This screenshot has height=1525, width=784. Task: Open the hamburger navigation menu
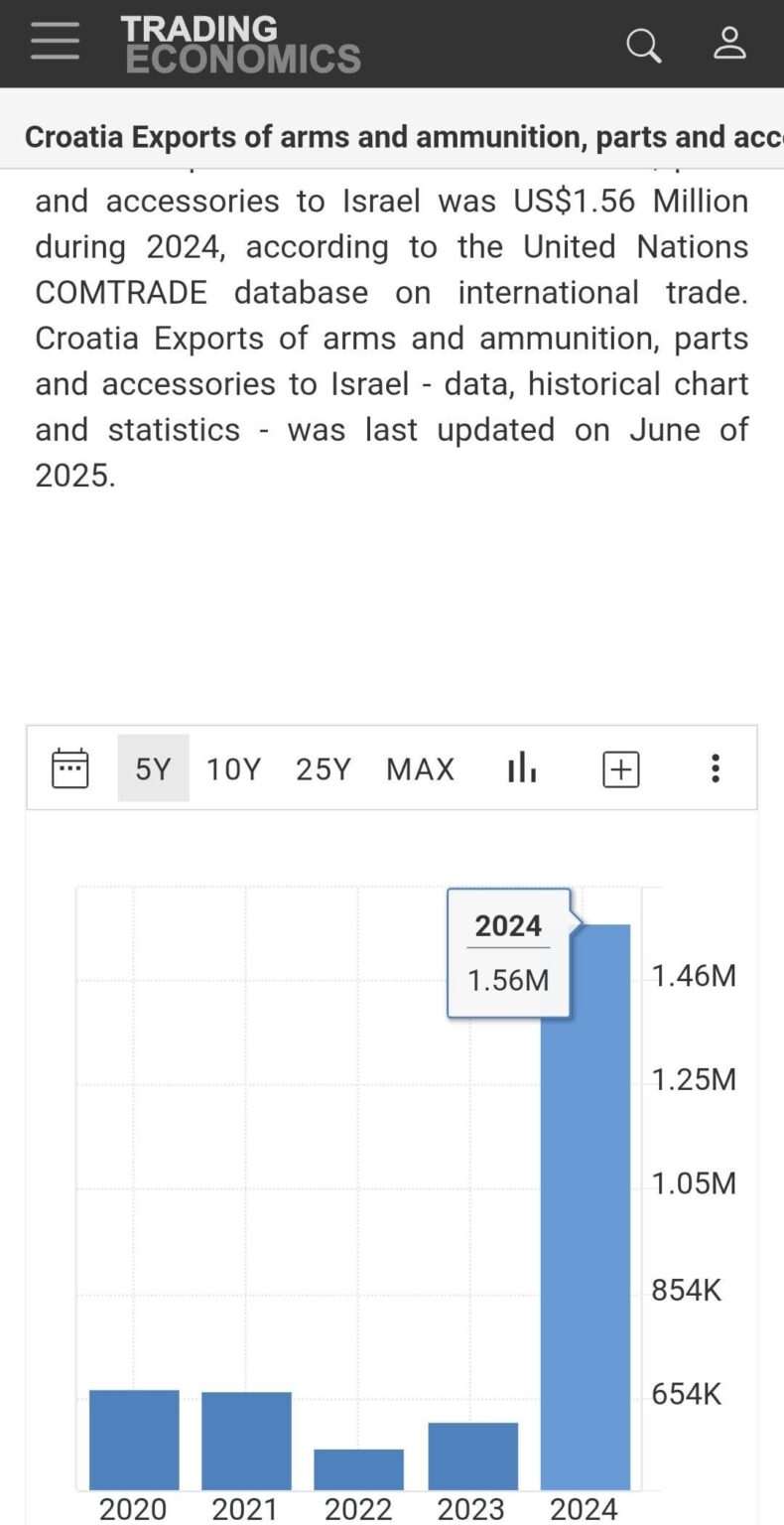click(55, 43)
